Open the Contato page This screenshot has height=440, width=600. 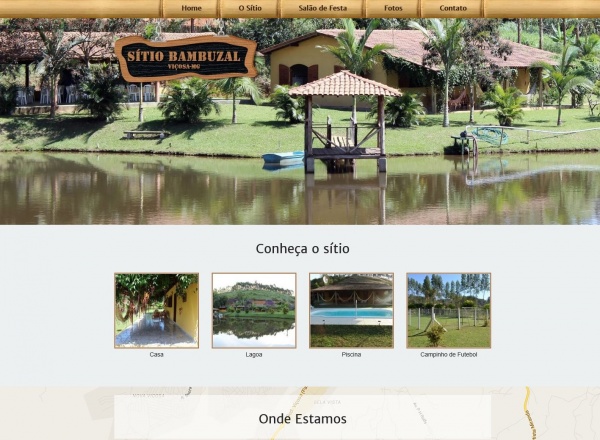click(x=452, y=8)
